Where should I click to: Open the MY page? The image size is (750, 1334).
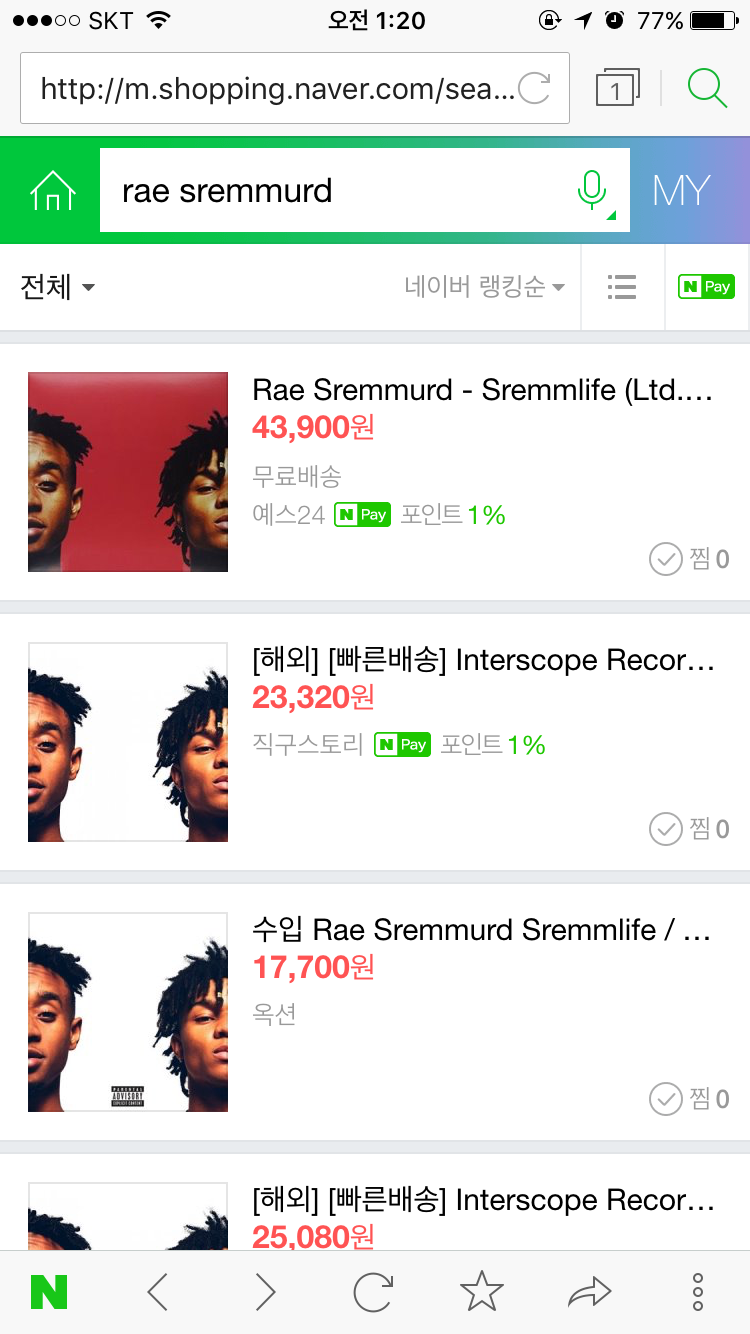[x=681, y=190]
